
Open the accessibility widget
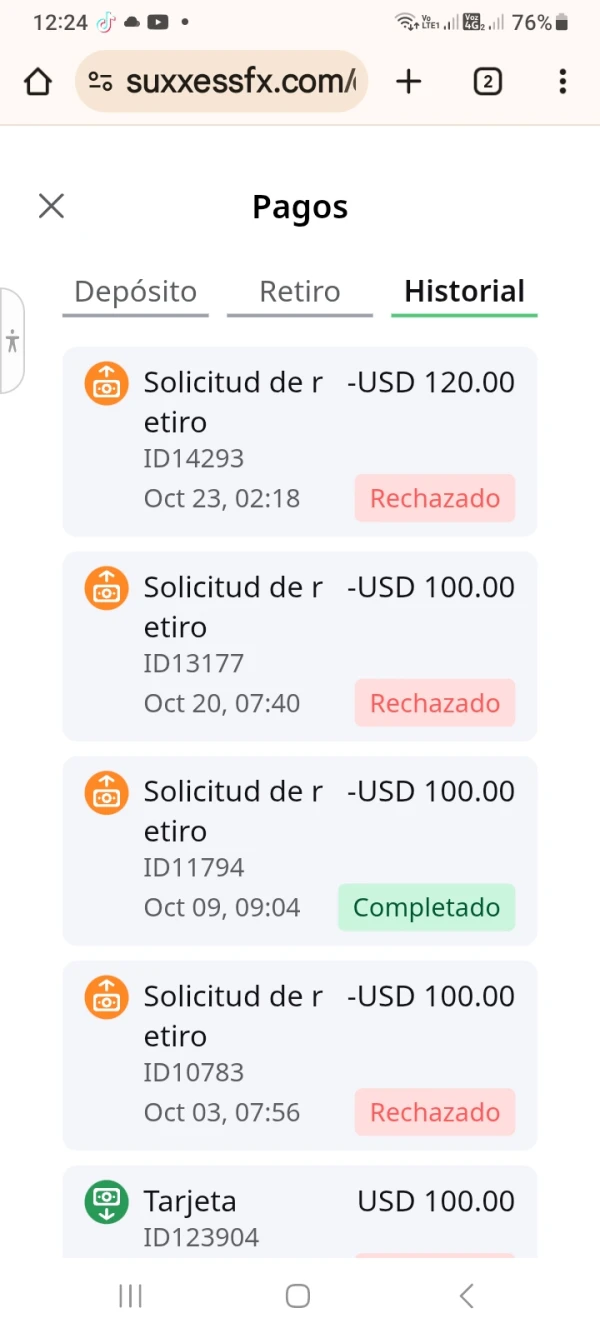[12, 341]
